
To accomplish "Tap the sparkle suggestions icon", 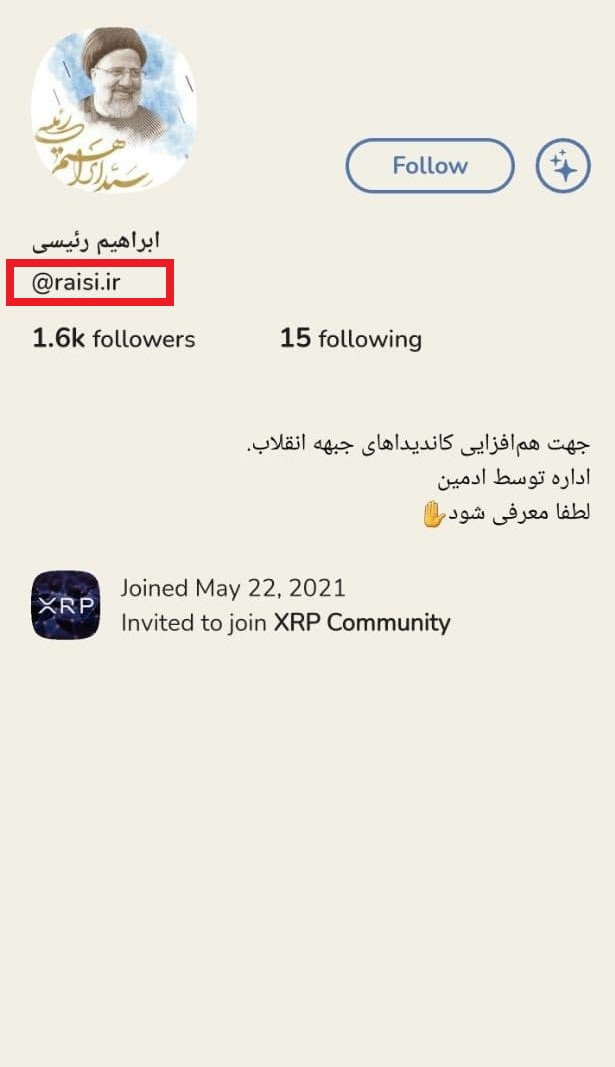I will click(x=563, y=166).
